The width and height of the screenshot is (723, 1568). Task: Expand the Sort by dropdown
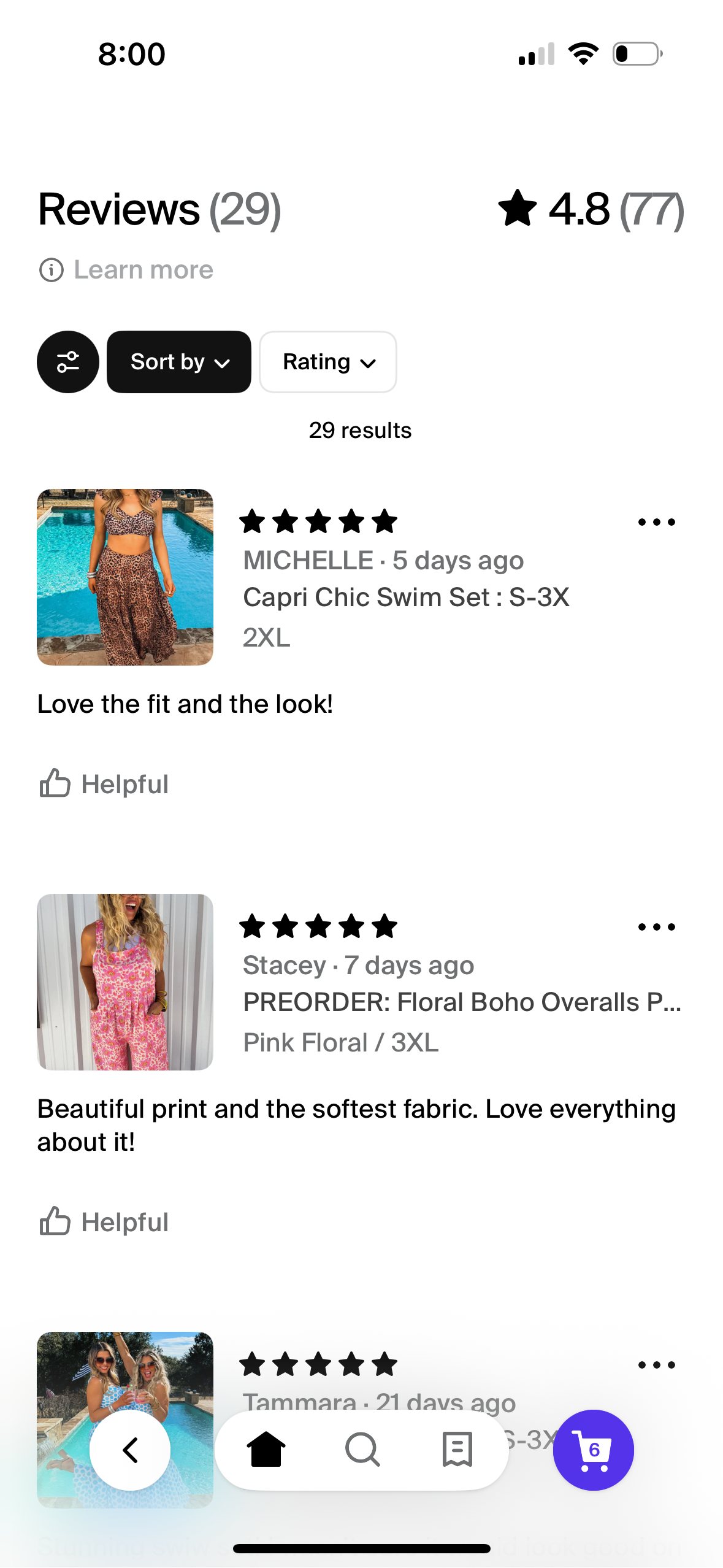(179, 362)
